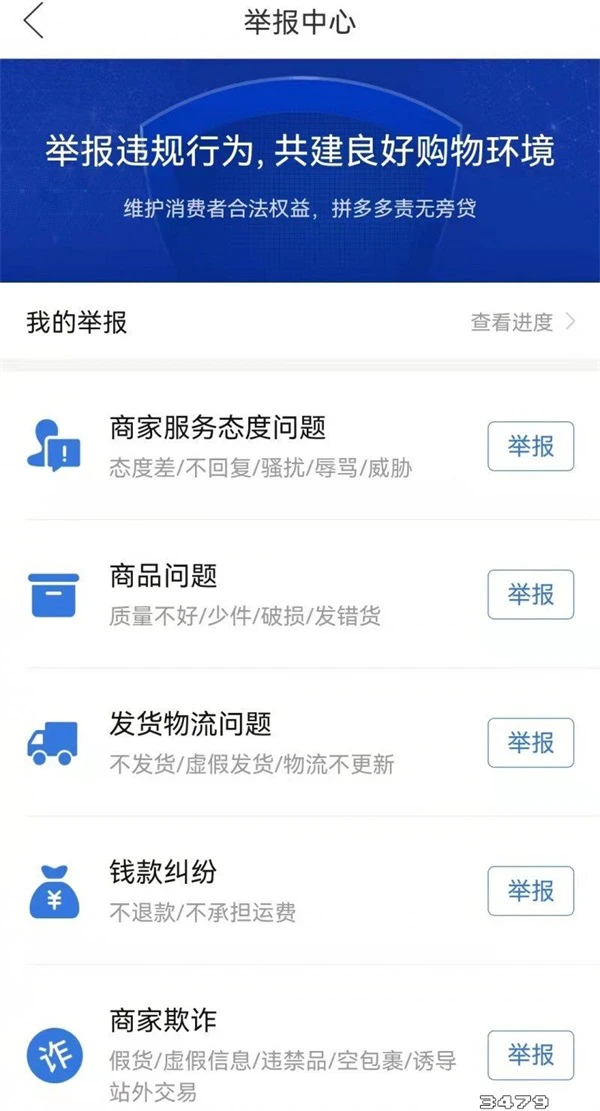This screenshot has height=1111, width=600.
Task: Tap 举报 for 钱款纠纷
Action: [530, 890]
